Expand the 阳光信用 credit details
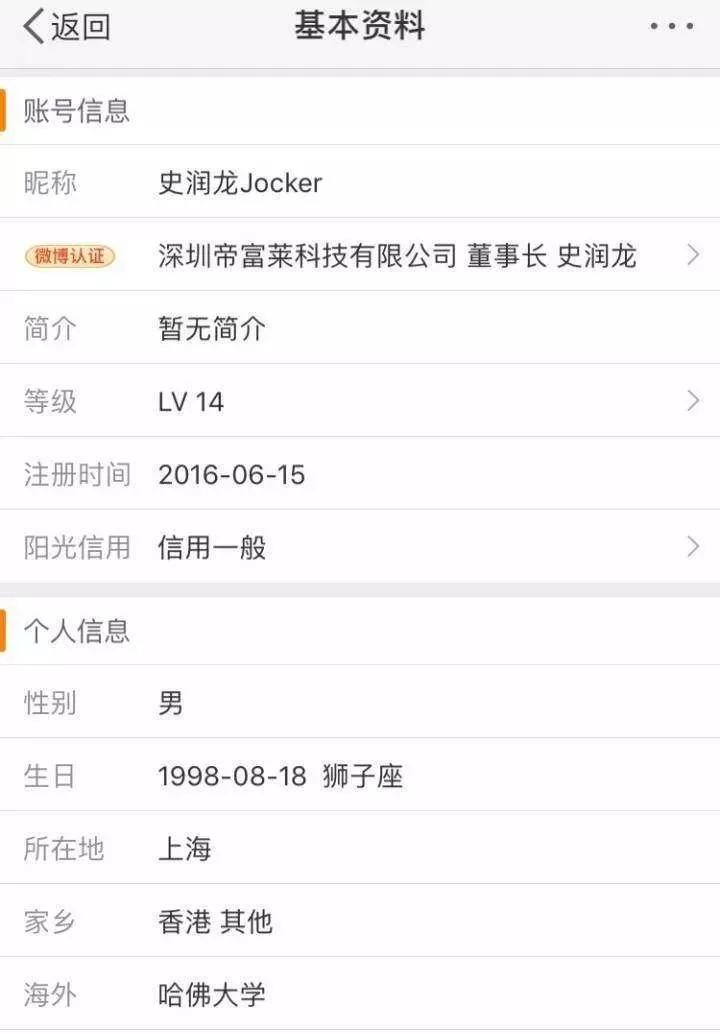Viewport: 720px width, 1034px height. (692, 547)
